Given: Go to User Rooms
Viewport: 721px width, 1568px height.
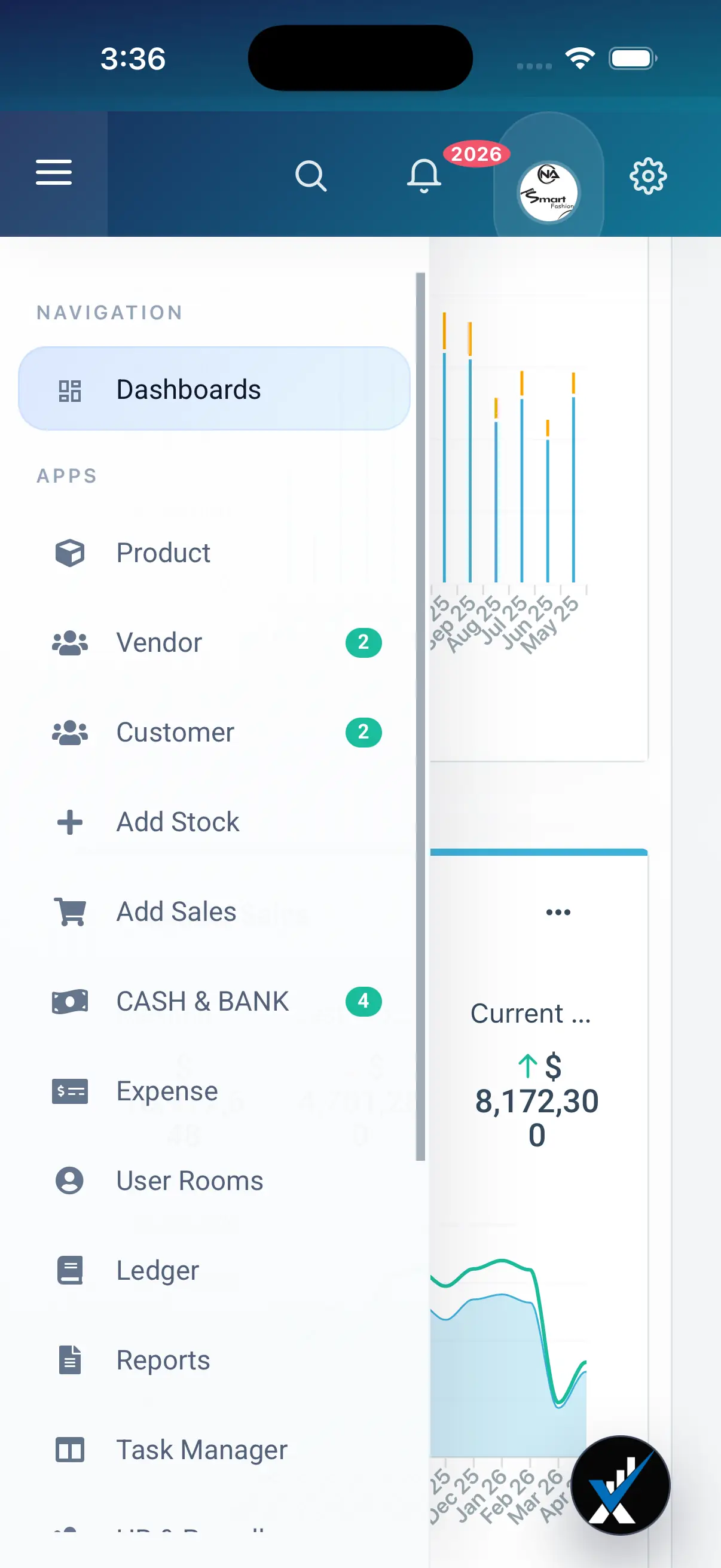Looking at the screenshot, I should (188, 1180).
